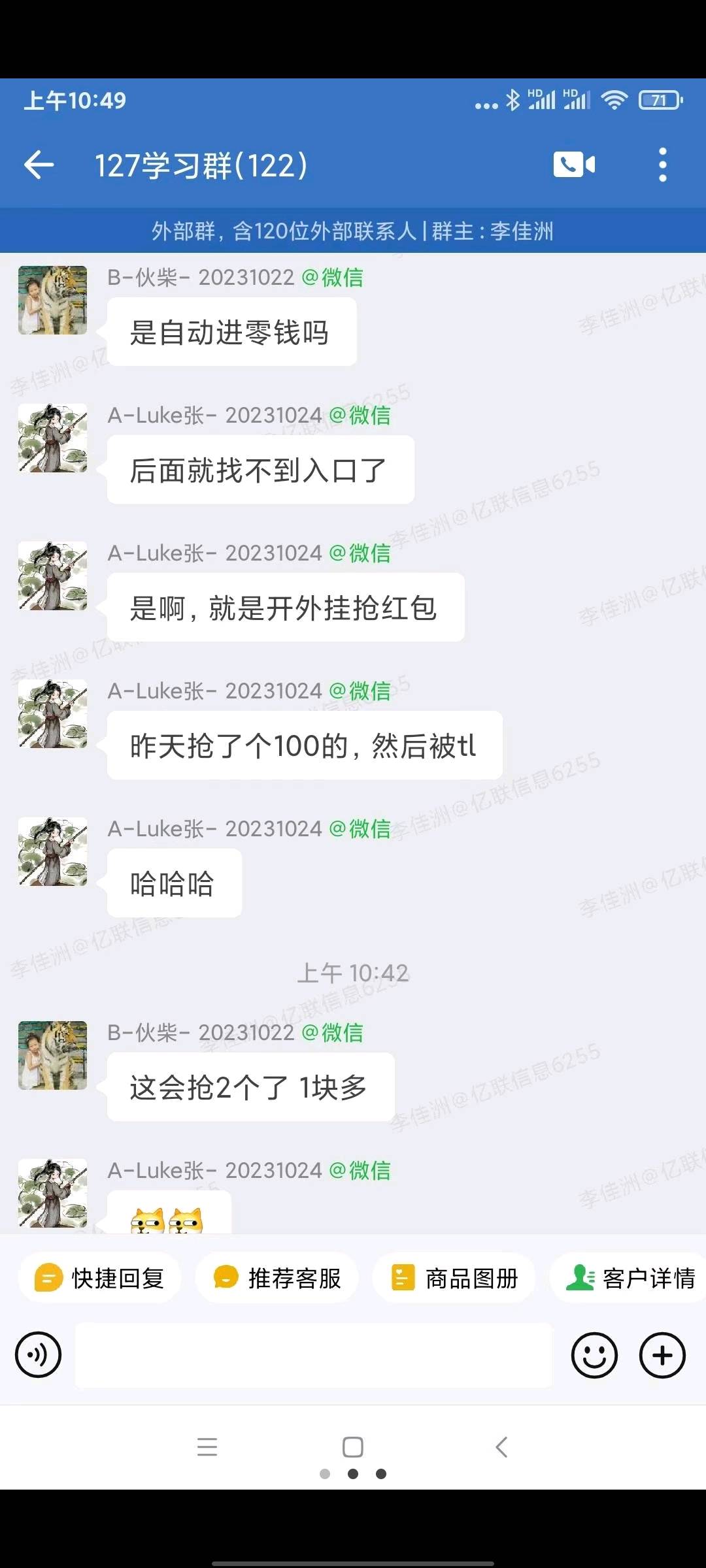Switch to voice message input

39,1355
